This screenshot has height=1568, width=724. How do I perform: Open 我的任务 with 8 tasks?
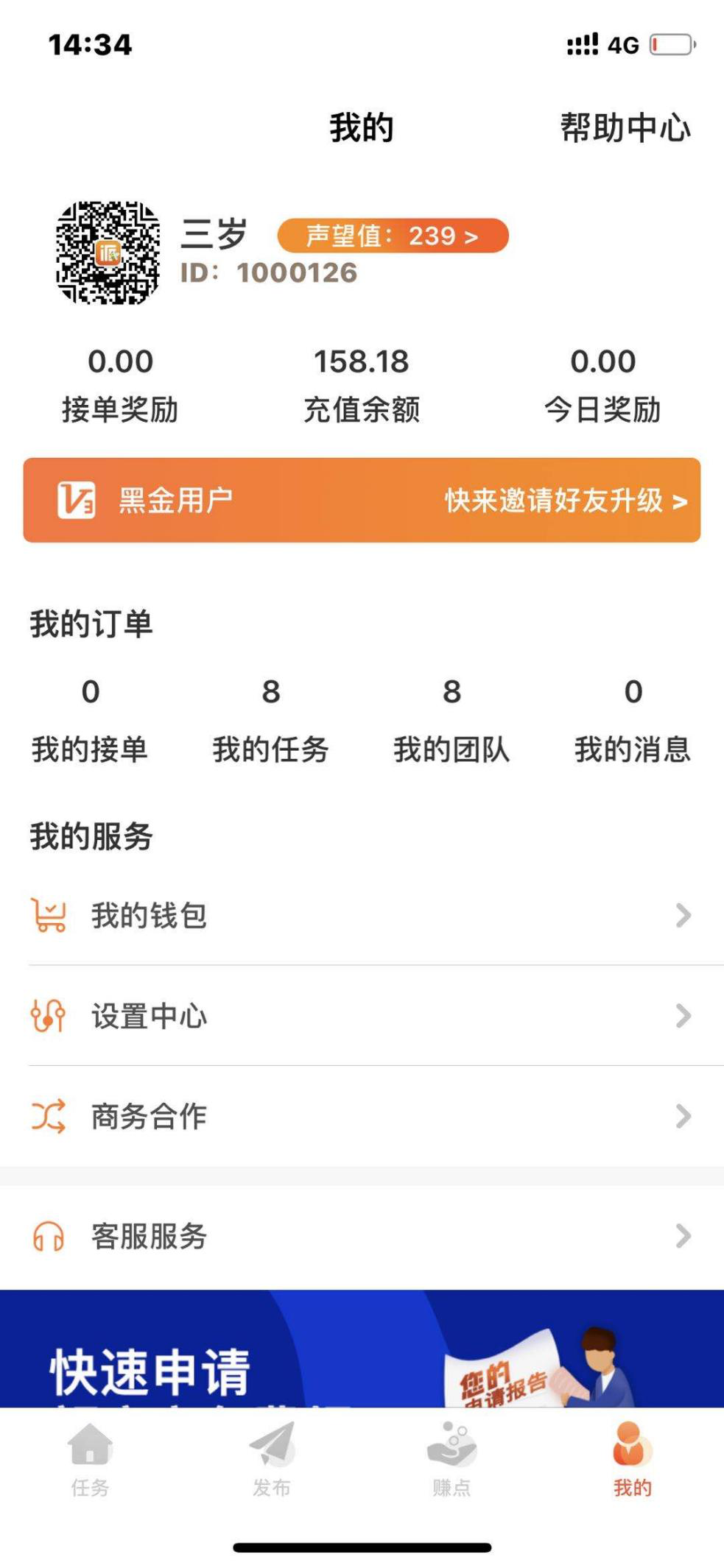(271, 721)
